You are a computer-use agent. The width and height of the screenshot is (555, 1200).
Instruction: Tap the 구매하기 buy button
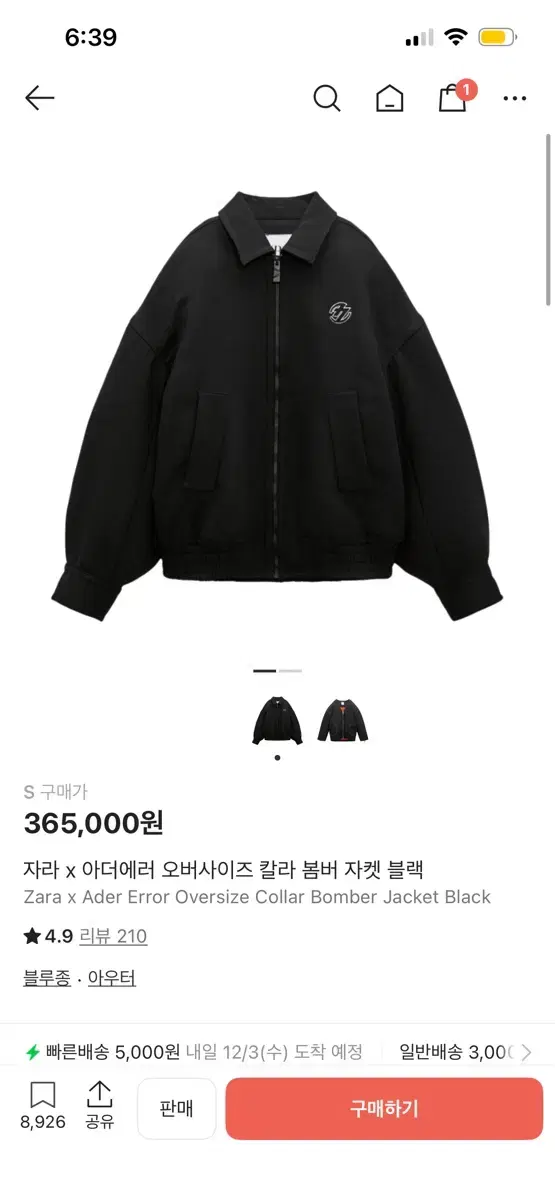[x=384, y=1108]
